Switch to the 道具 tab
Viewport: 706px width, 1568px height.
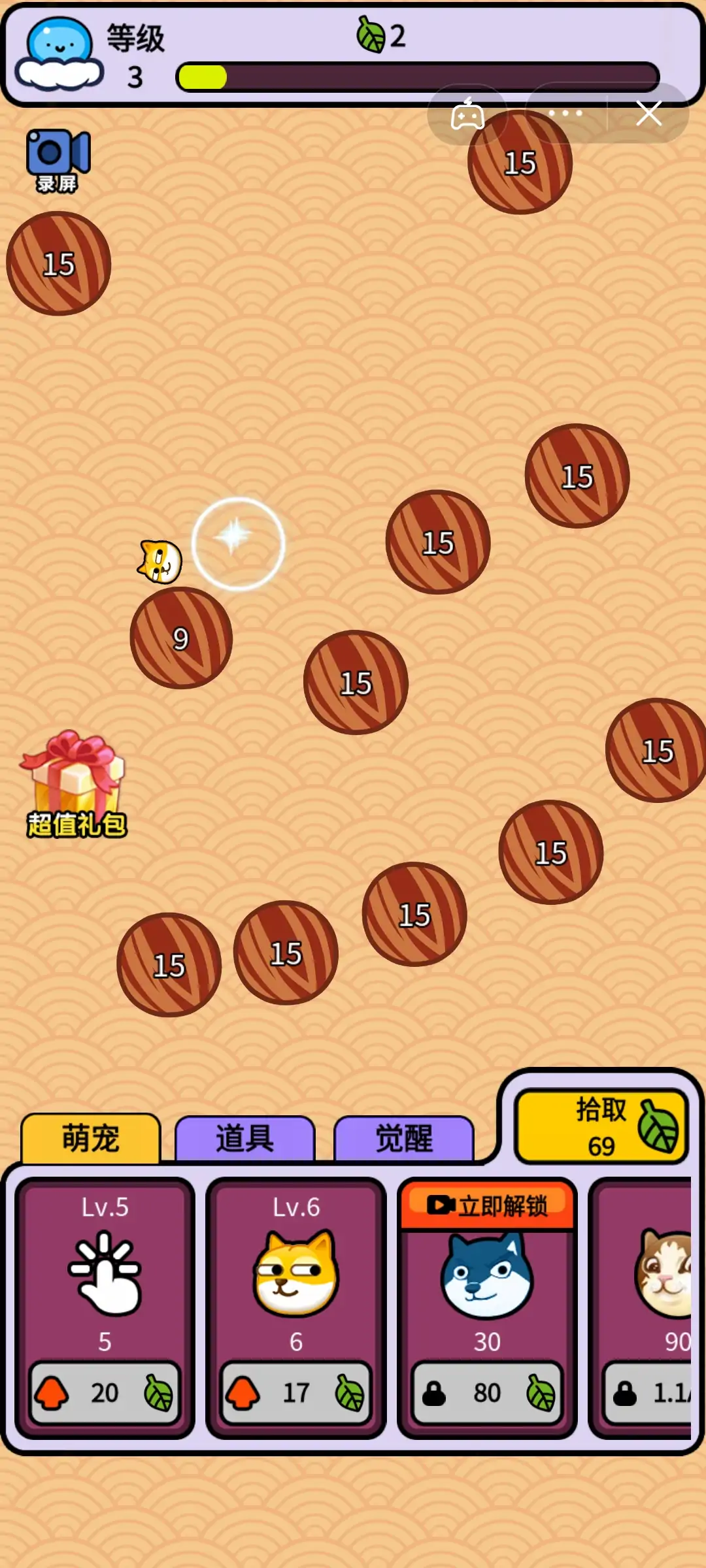[245, 1139]
